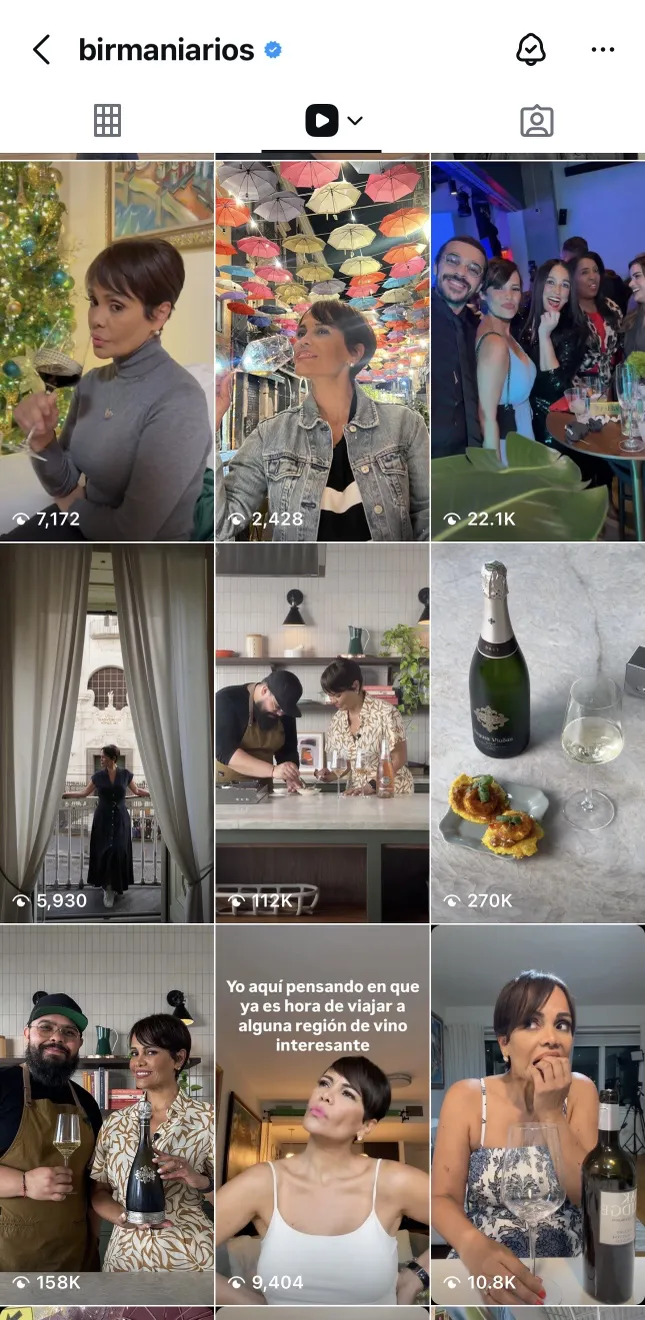Play the 'Yo aquí pensando' reel

tap(322, 1114)
